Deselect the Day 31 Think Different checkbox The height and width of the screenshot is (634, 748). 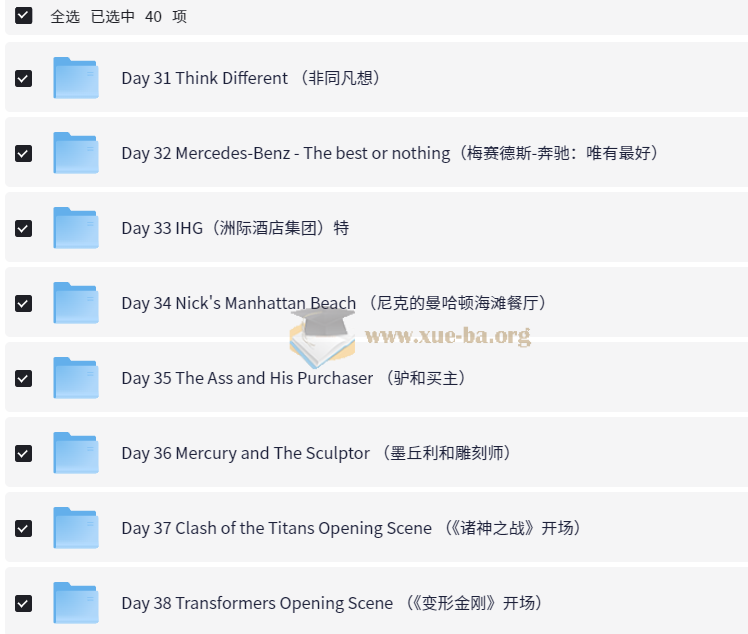click(x=24, y=78)
